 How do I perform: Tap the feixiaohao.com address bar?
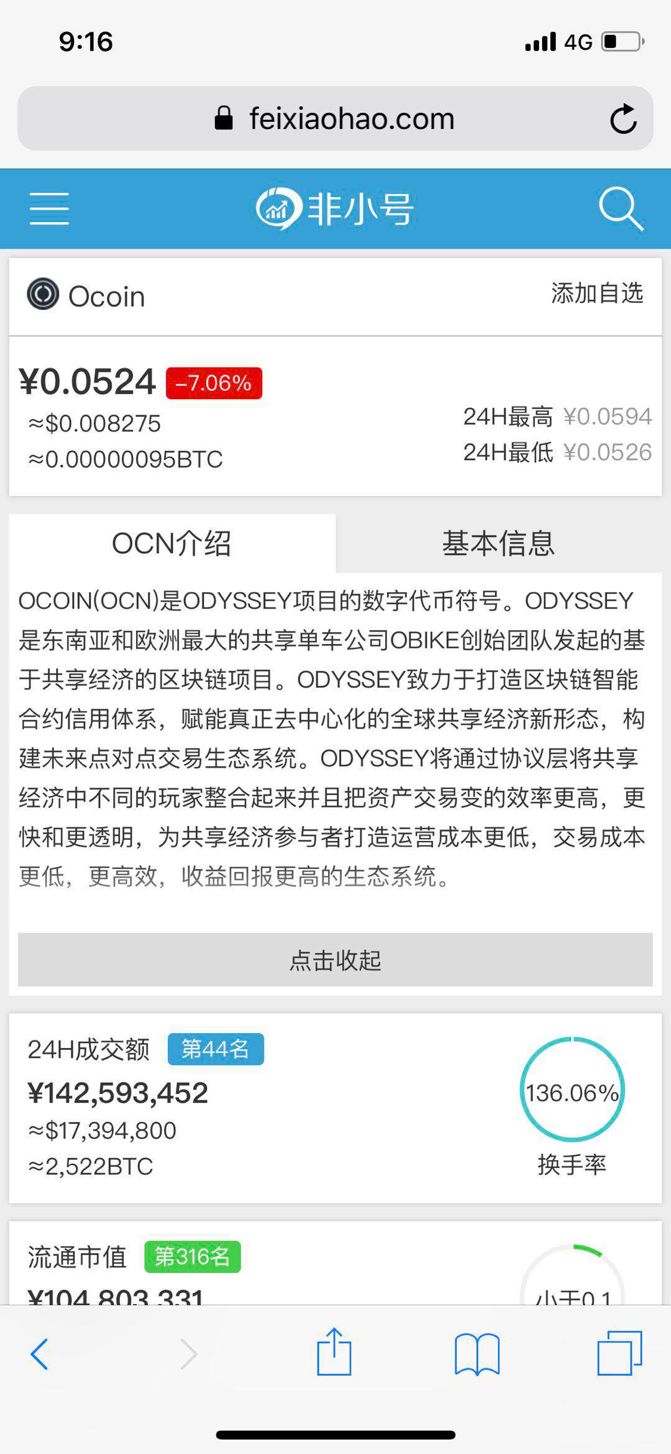click(x=335, y=120)
